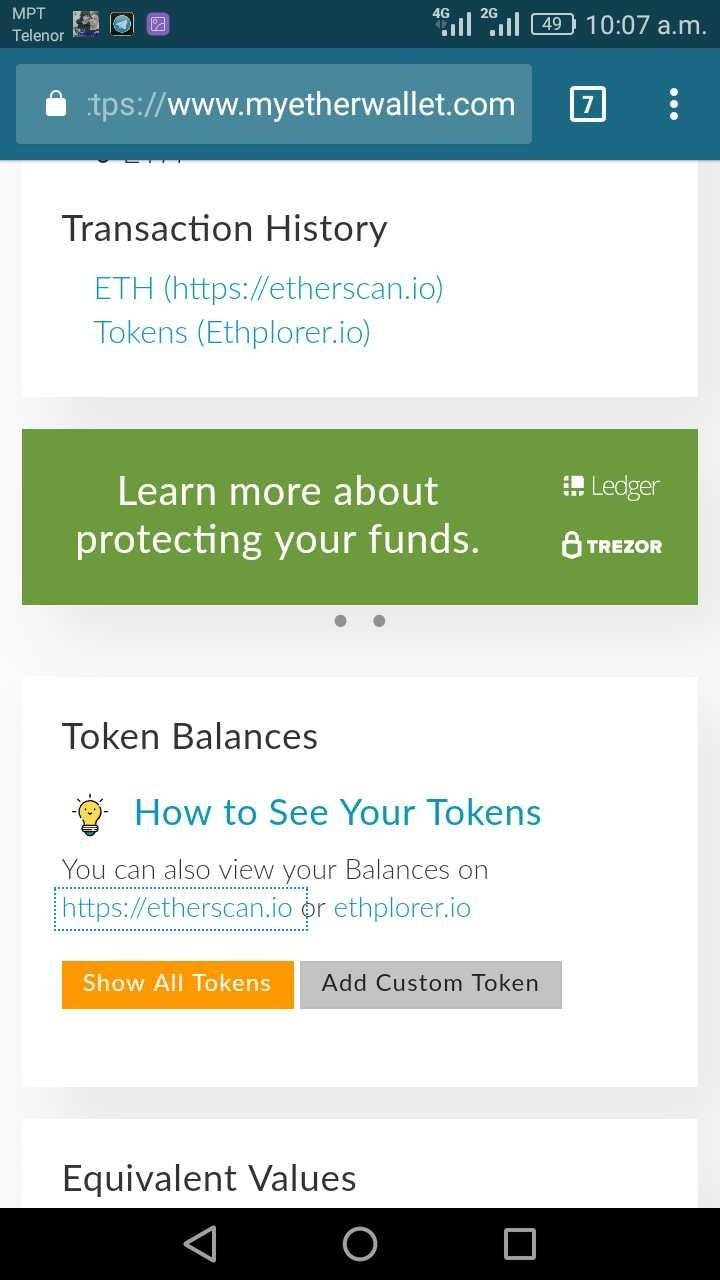Open ETH transaction history on Etherscan
This screenshot has width=720, height=1280.
[268, 289]
